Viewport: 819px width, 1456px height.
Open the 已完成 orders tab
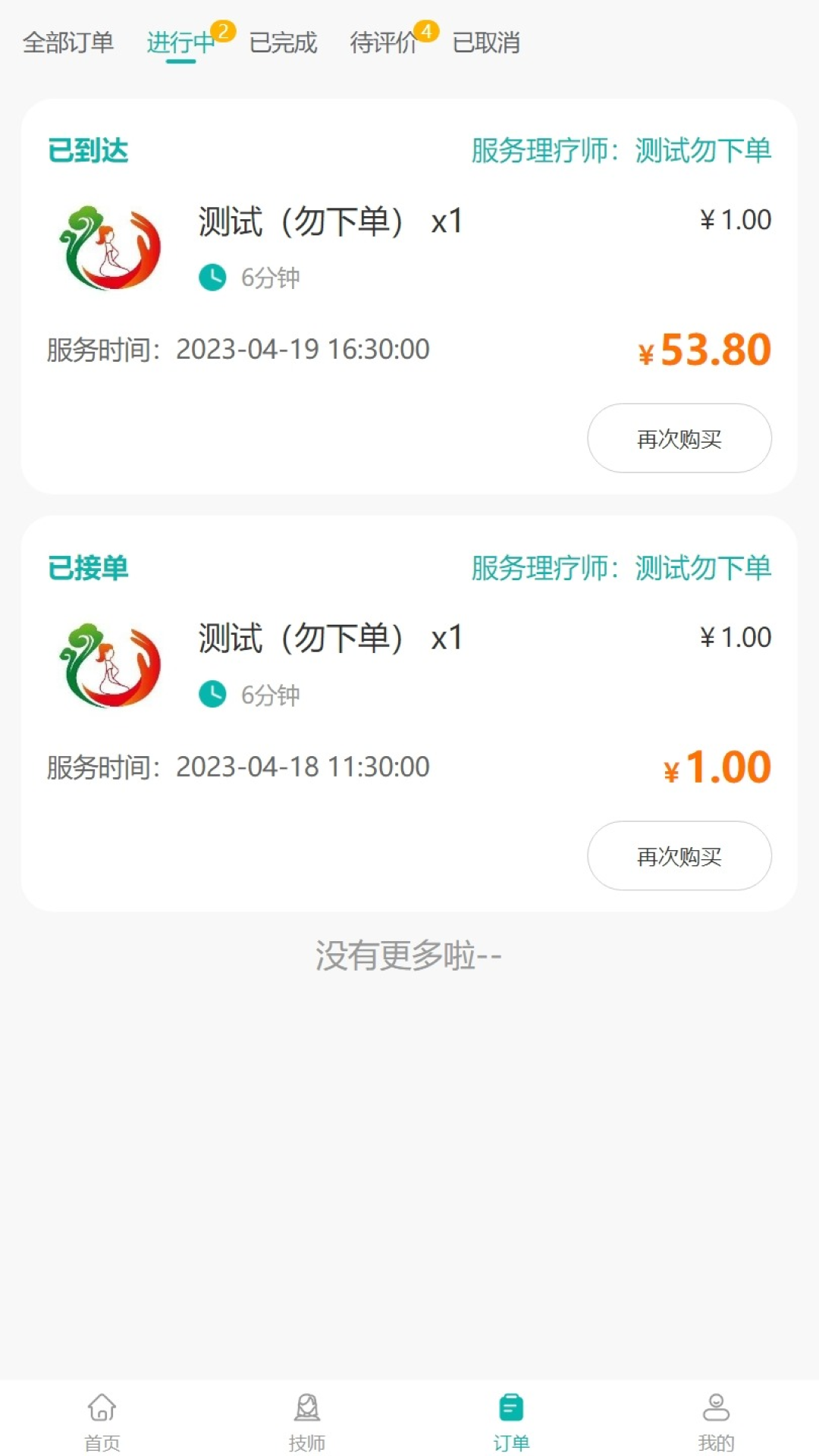pyautogui.click(x=283, y=42)
